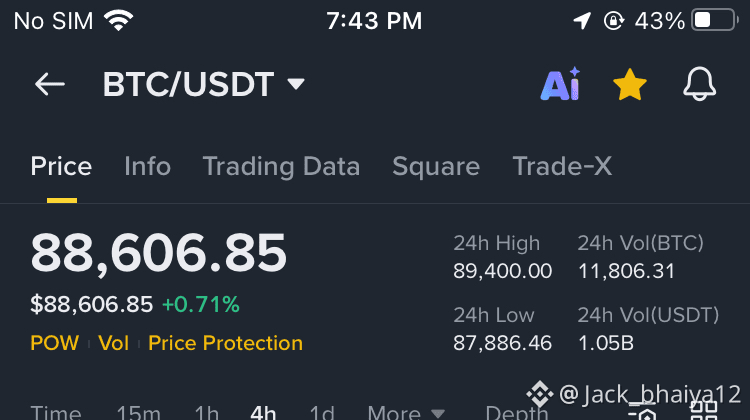750x420 pixels.
Task: Toggle the favorite star for BTC/USDT
Action: tap(629, 86)
